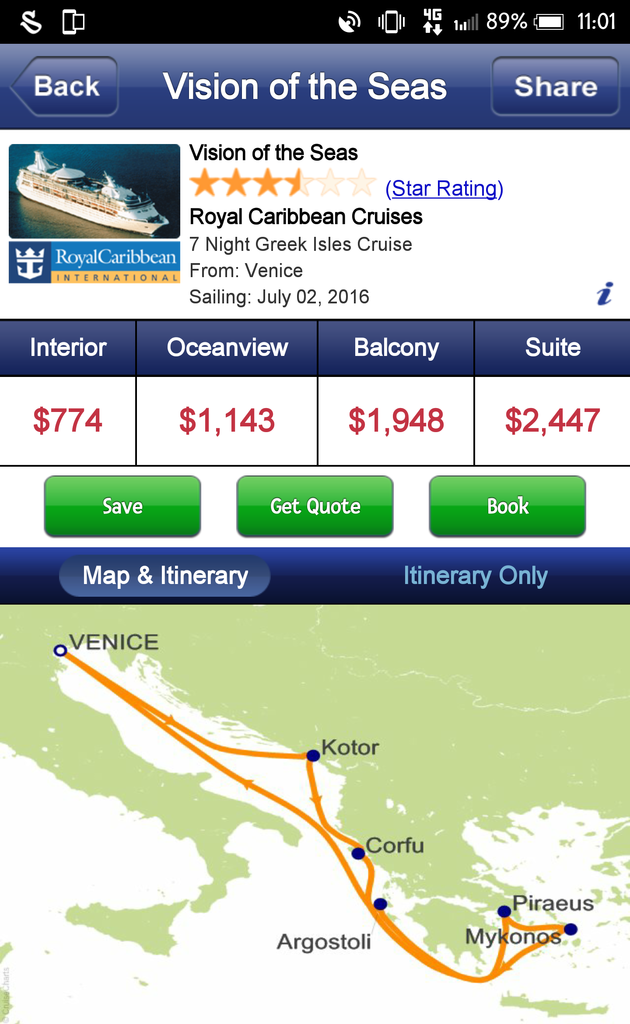Screen dimensions: 630x1024
Task: Open the ship info icon
Action: [x=605, y=294]
